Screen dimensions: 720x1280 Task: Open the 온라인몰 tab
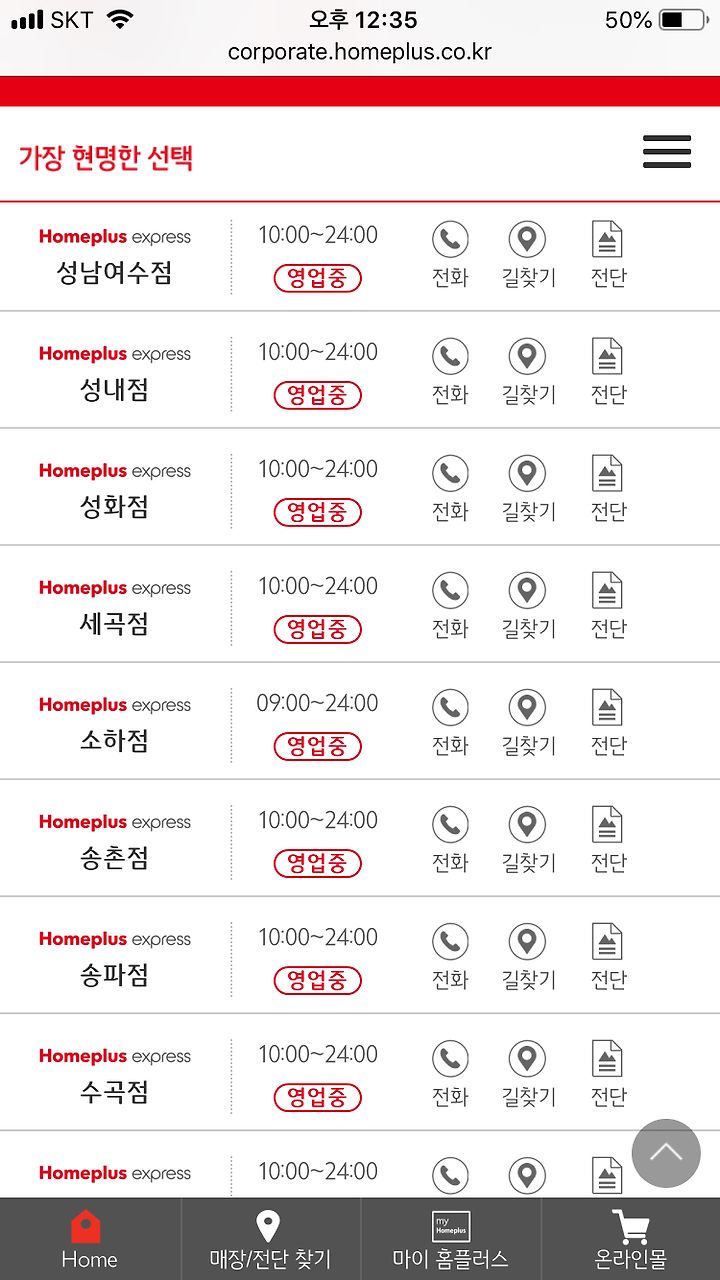coord(631,1239)
